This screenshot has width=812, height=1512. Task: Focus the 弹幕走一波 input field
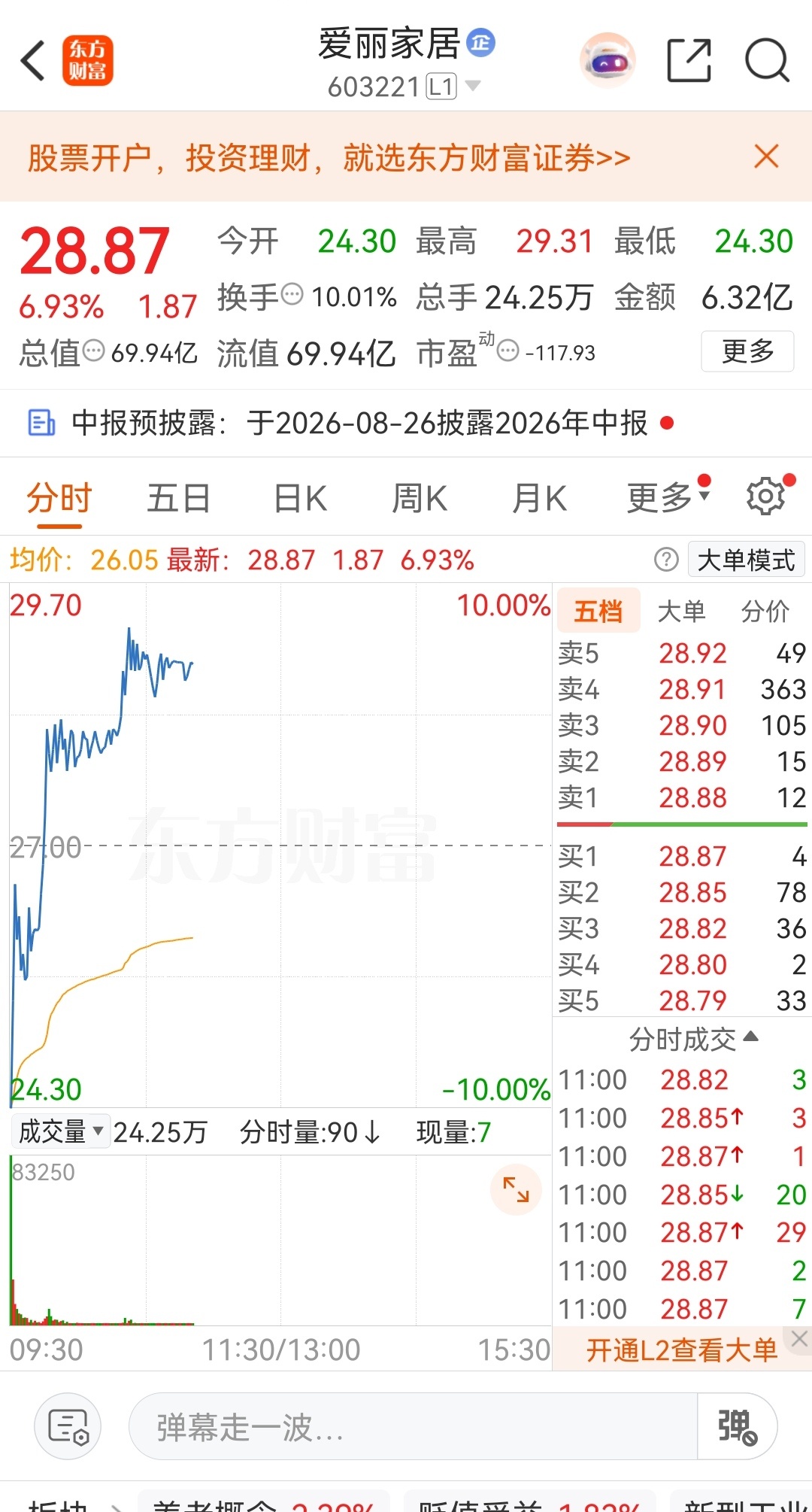click(x=414, y=1426)
